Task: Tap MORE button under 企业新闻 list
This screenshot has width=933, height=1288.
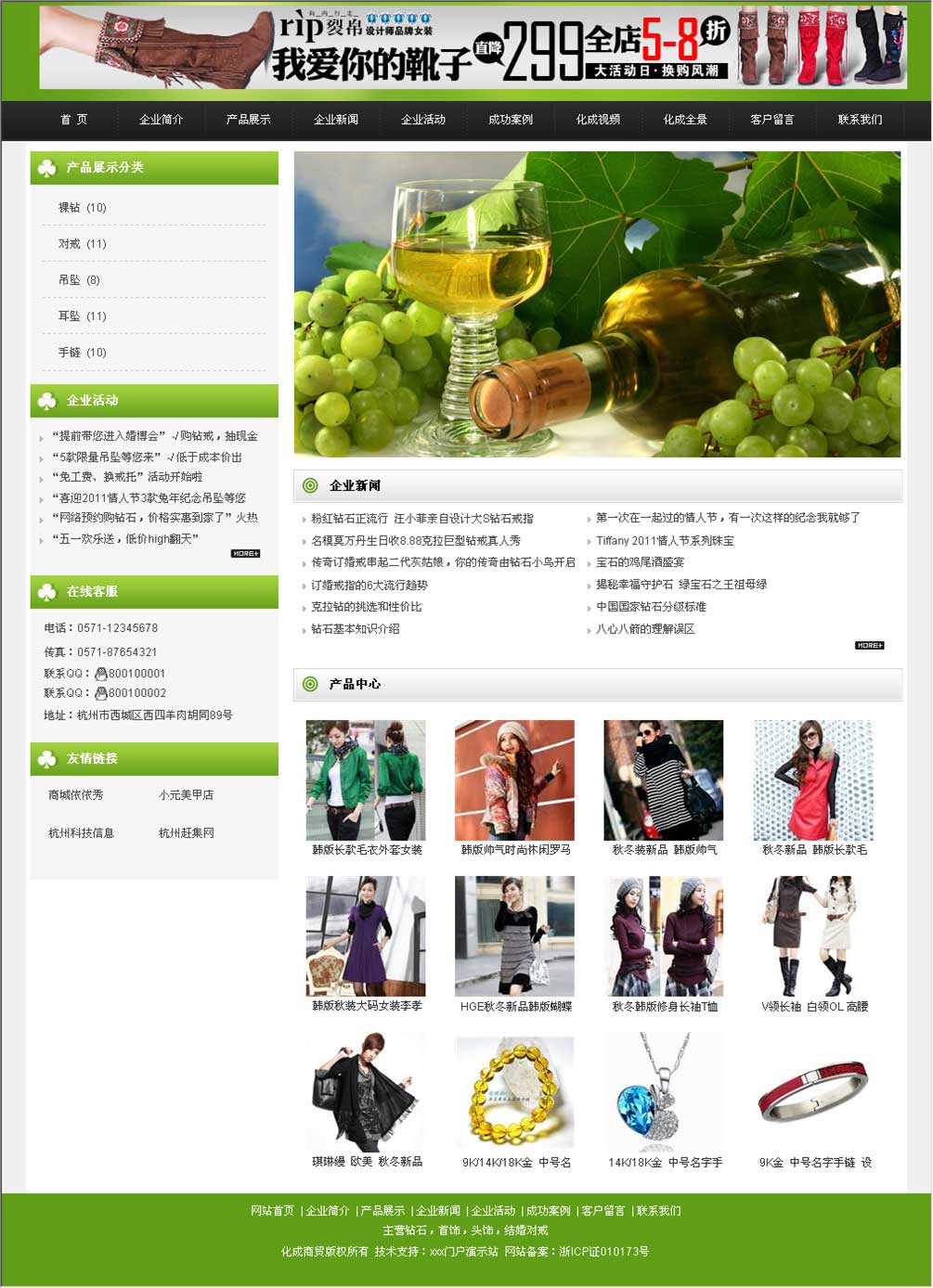Action: (x=869, y=645)
